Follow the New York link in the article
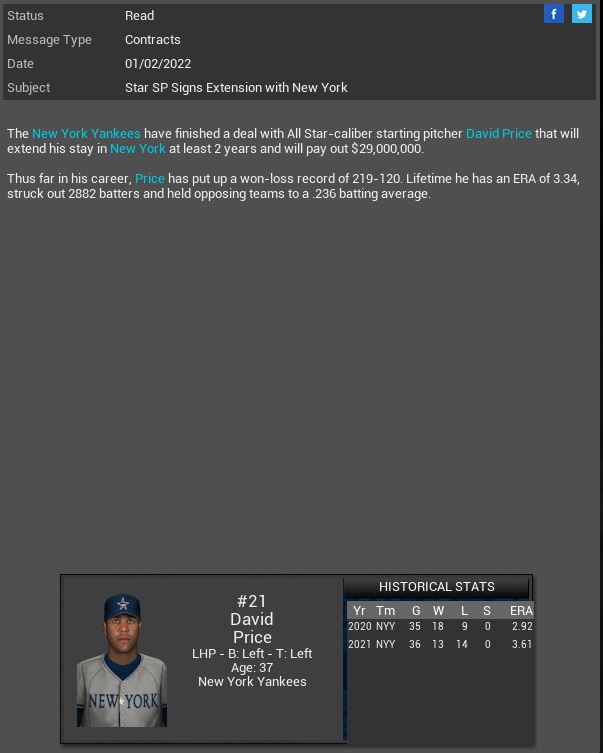This screenshot has height=753, width=603. (138, 148)
